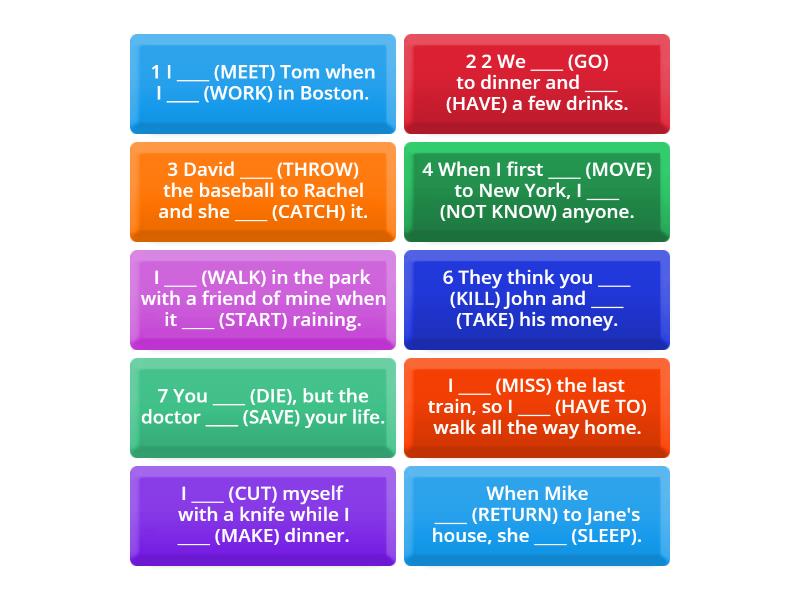Select the GO to dinner tile
Image resolution: width=800 pixels, height=600 pixels.
pyautogui.click(x=537, y=83)
